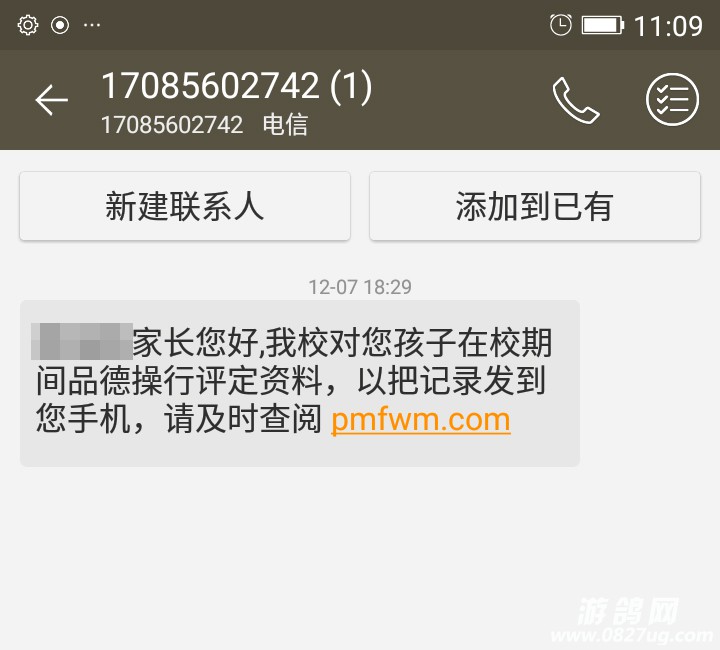The height and width of the screenshot is (650, 720).
Task: Tap 新建联系人 button
Action: [x=185, y=206]
